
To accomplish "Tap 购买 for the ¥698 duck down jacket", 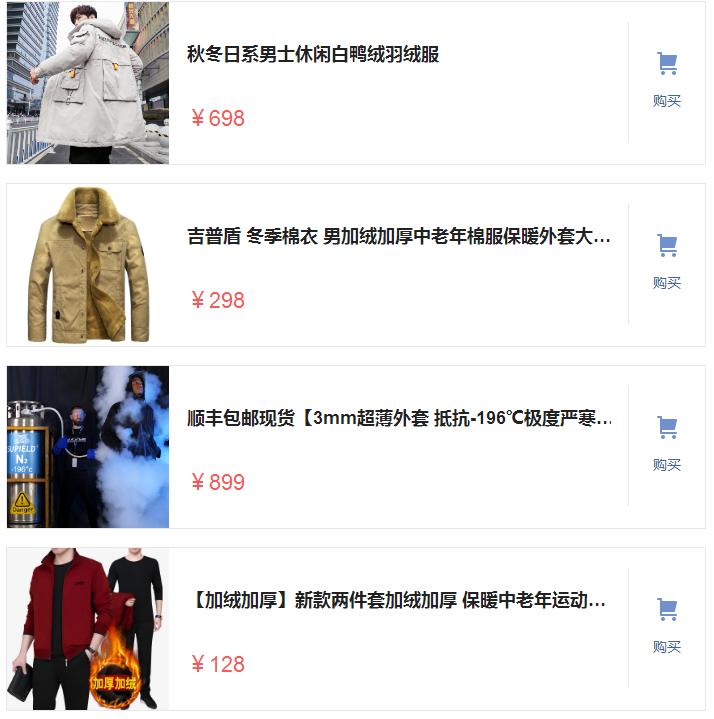I will point(667,81).
